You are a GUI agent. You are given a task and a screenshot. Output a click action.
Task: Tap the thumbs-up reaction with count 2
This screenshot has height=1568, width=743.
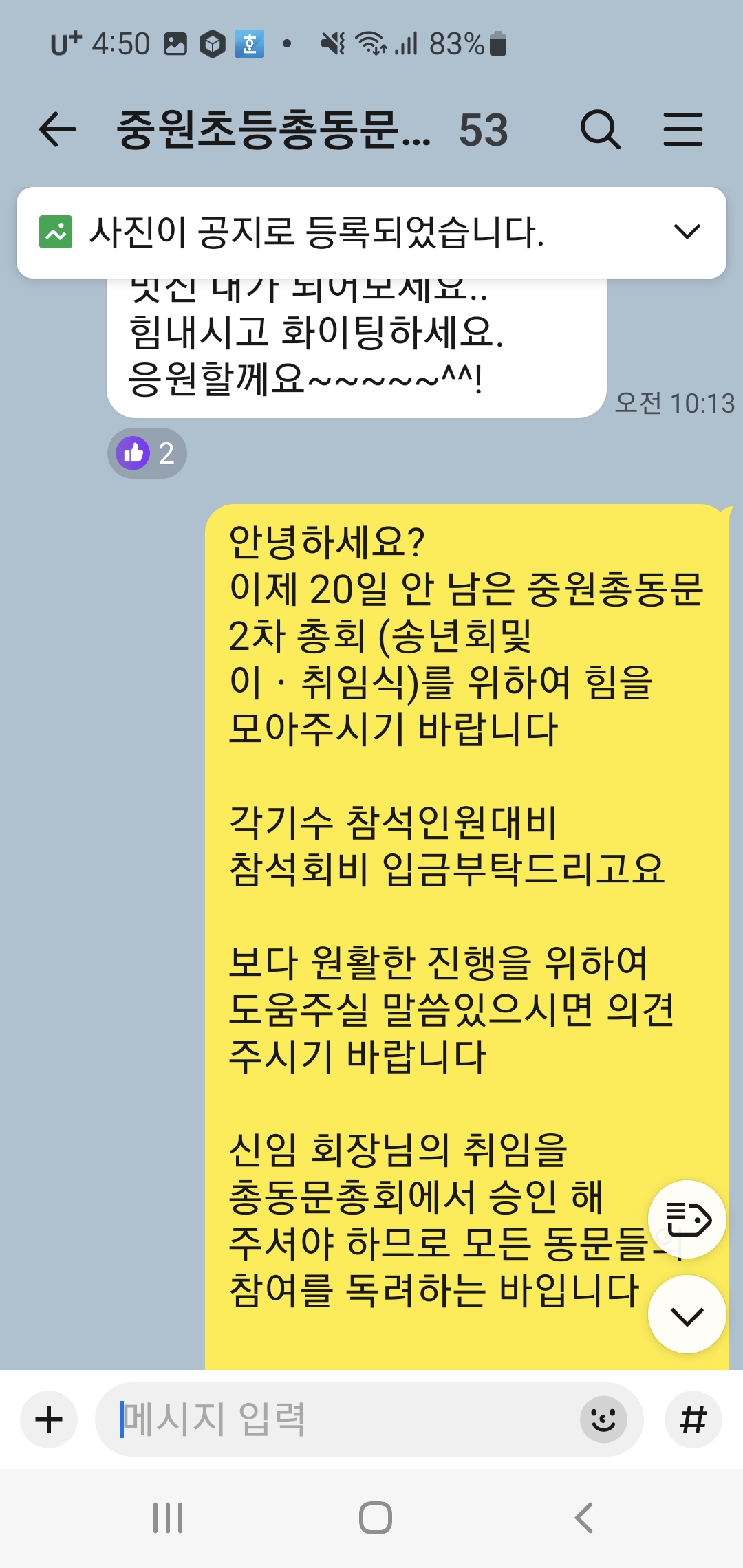point(147,453)
